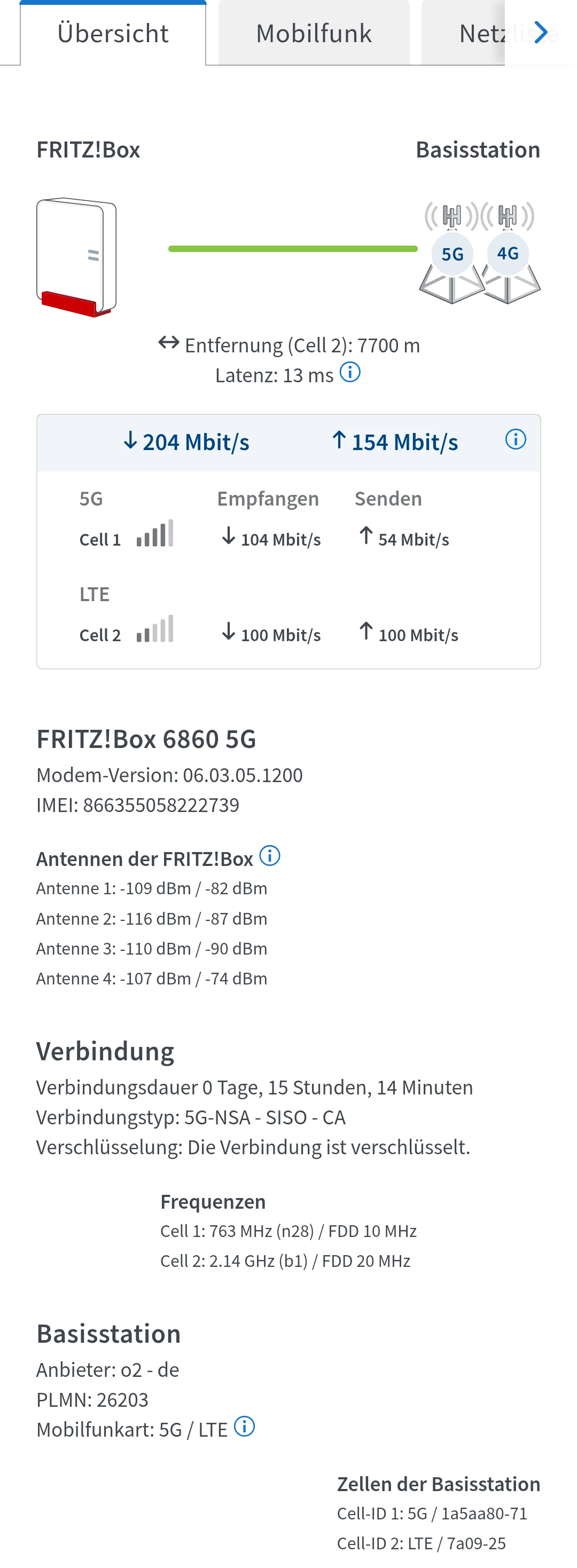
Task: Switch to the Mobilfunk tab
Action: (313, 34)
